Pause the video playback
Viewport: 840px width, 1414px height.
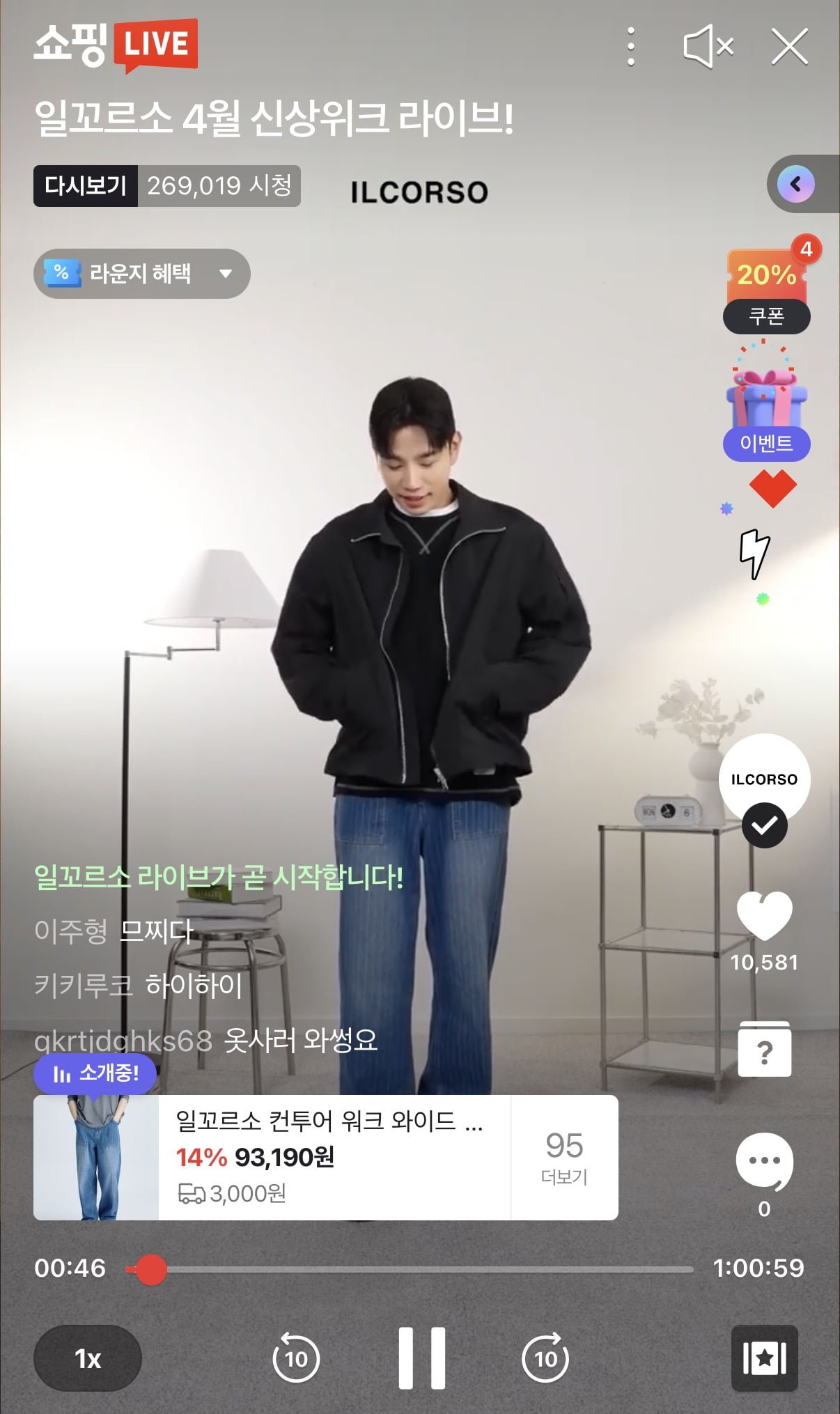pos(421,1358)
